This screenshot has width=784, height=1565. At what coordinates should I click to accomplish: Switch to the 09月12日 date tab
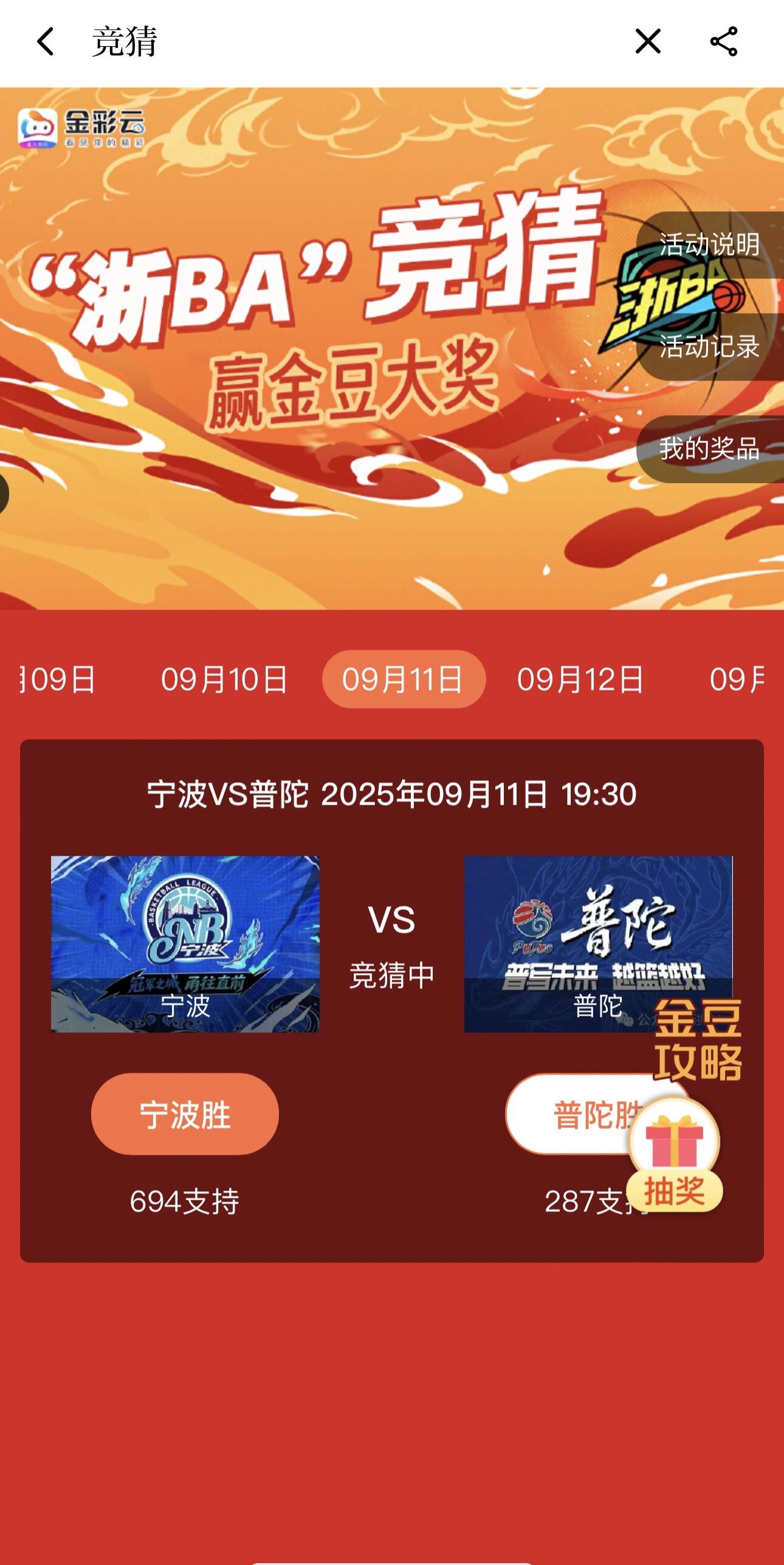(x=580, y=679)
